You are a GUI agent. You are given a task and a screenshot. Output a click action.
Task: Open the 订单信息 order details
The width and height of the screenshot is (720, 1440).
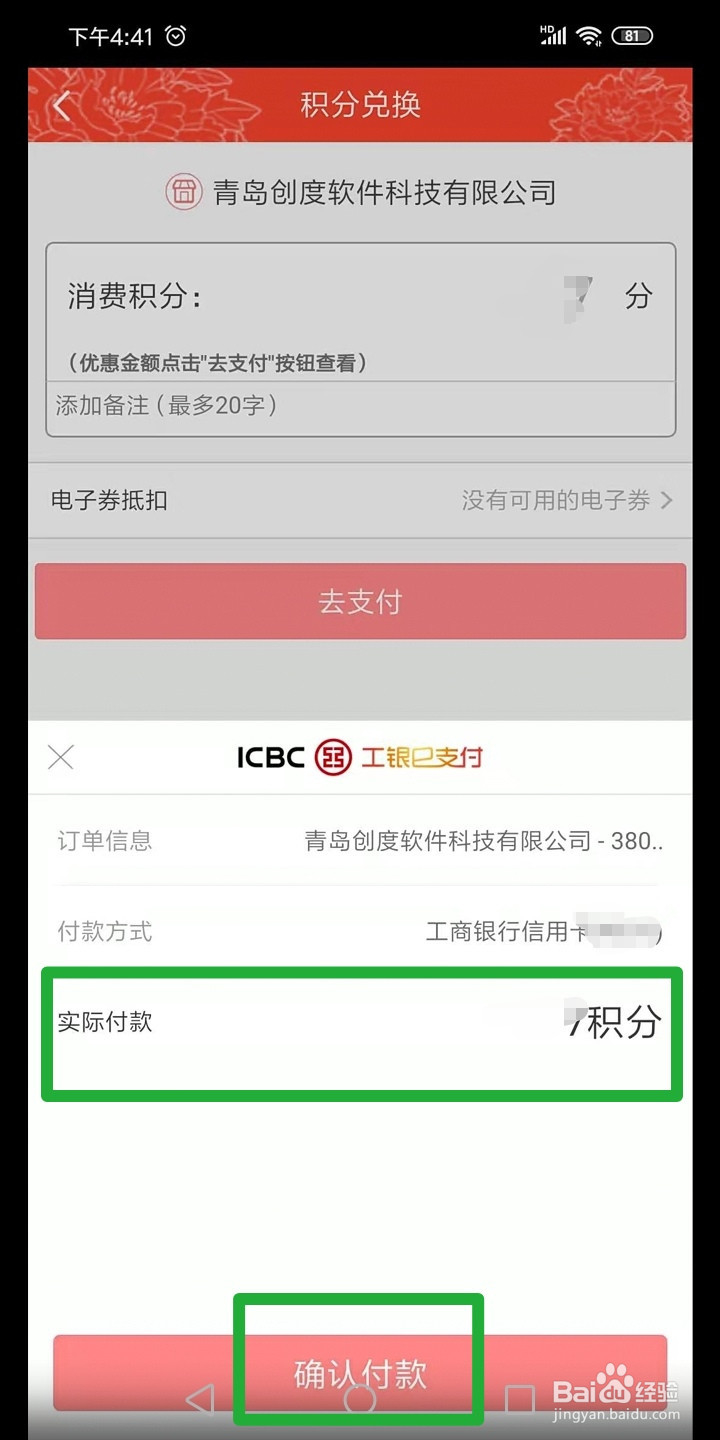click(x=360, y=840)
